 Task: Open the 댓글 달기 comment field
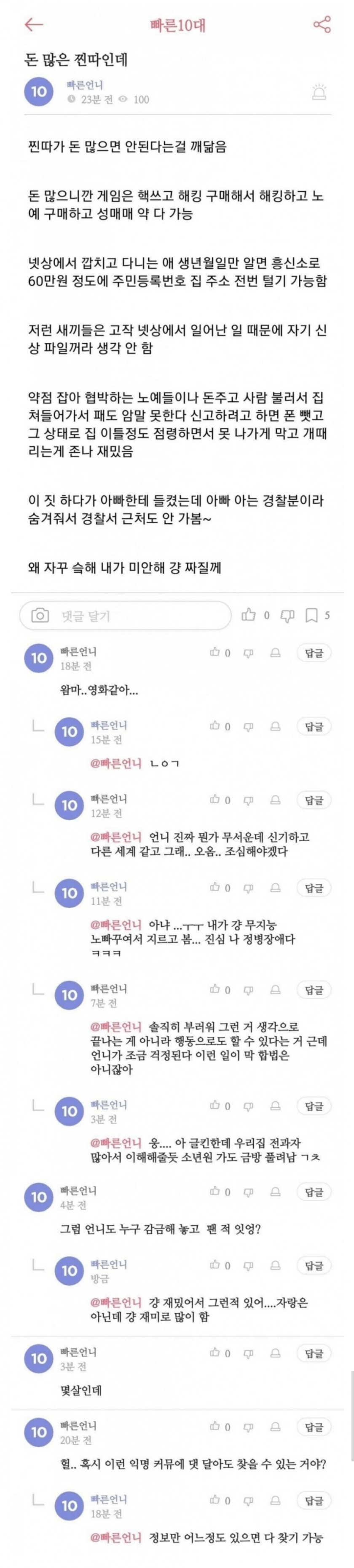click(140, 616)
